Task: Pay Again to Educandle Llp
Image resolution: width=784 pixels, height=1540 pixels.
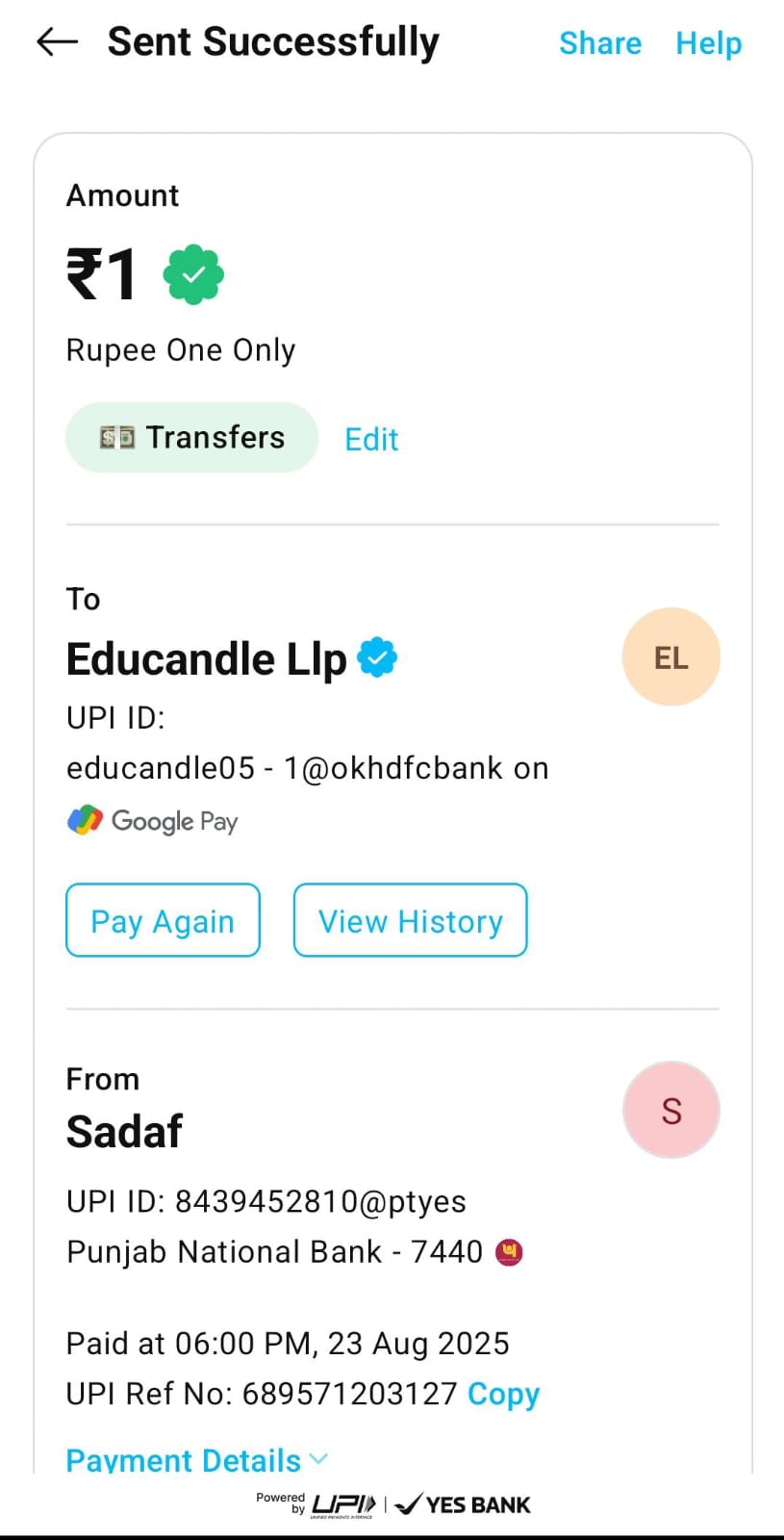Action: pyautogui.click(x=163, y=921)
